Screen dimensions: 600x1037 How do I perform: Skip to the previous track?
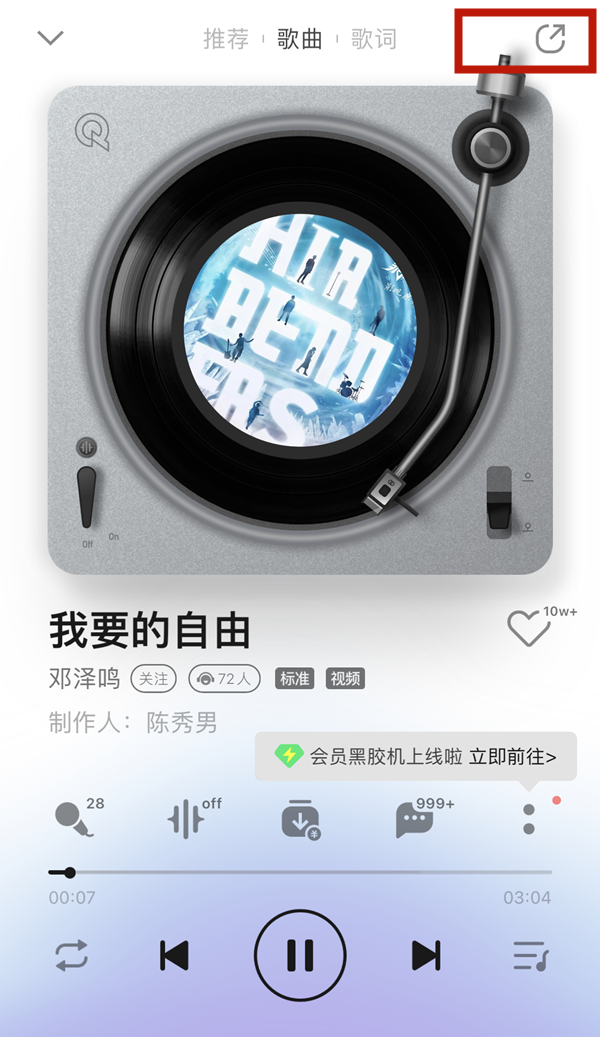175,956
